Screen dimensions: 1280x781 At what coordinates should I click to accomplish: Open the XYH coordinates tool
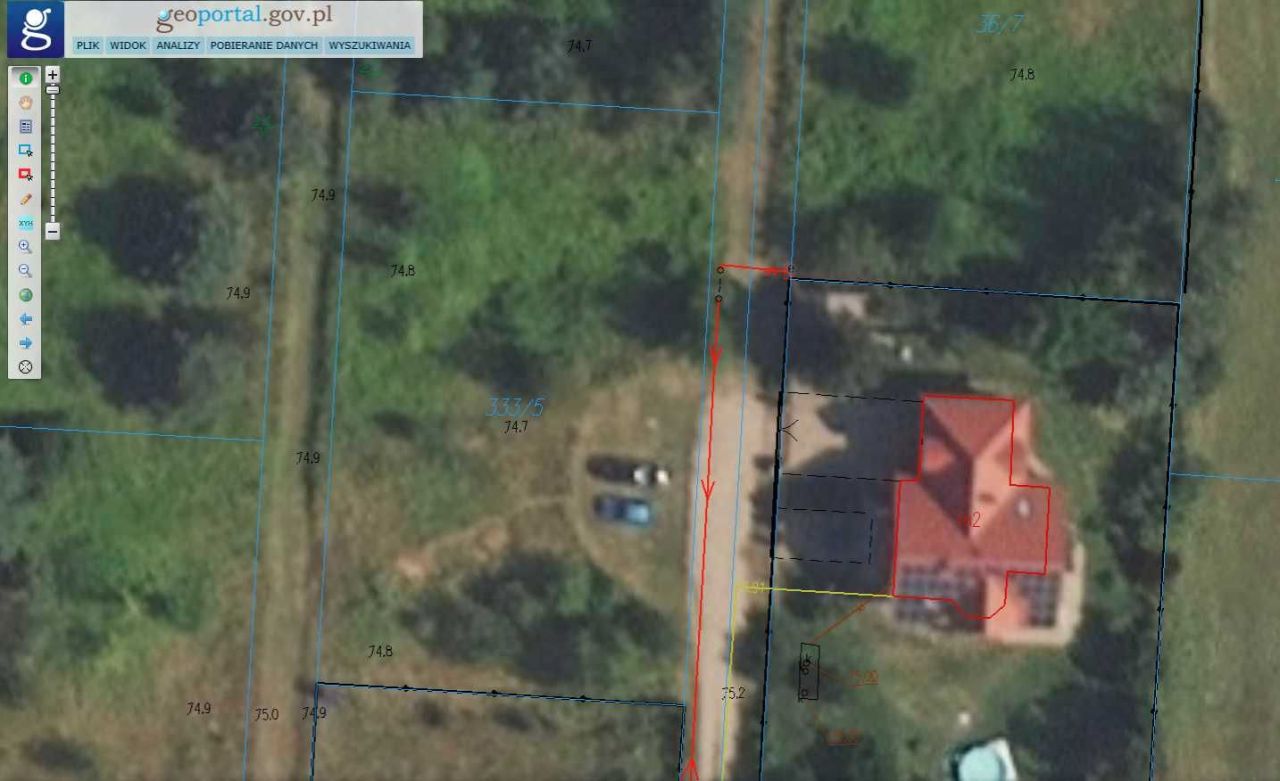[x=26, y=223]
